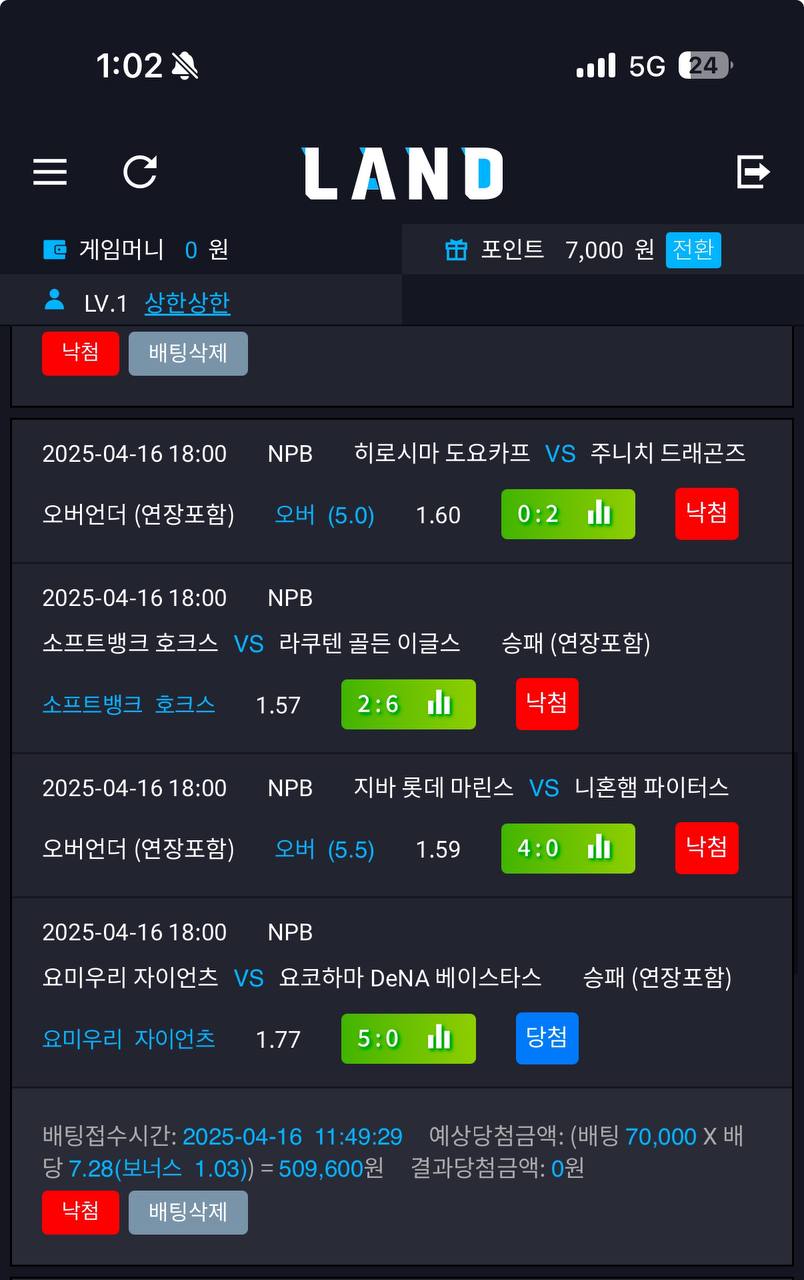Image resolution: width=804 pixels, height=1280 pixels.
Task: Open score stats 0:2 for Hiroshima match
Action: click(x=567, y=514)
